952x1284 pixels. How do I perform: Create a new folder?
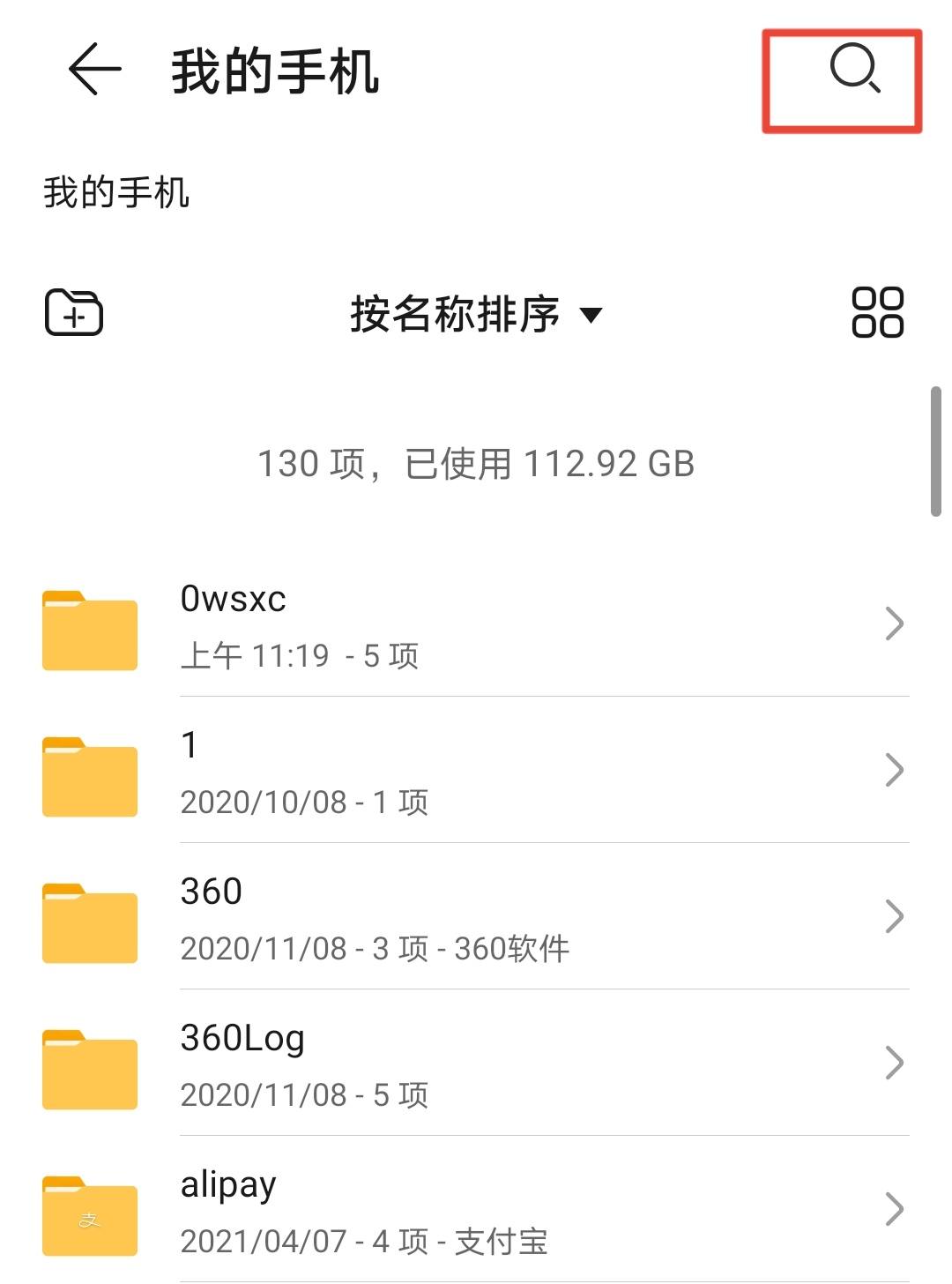pyautogui.click(x=74, y=313)
